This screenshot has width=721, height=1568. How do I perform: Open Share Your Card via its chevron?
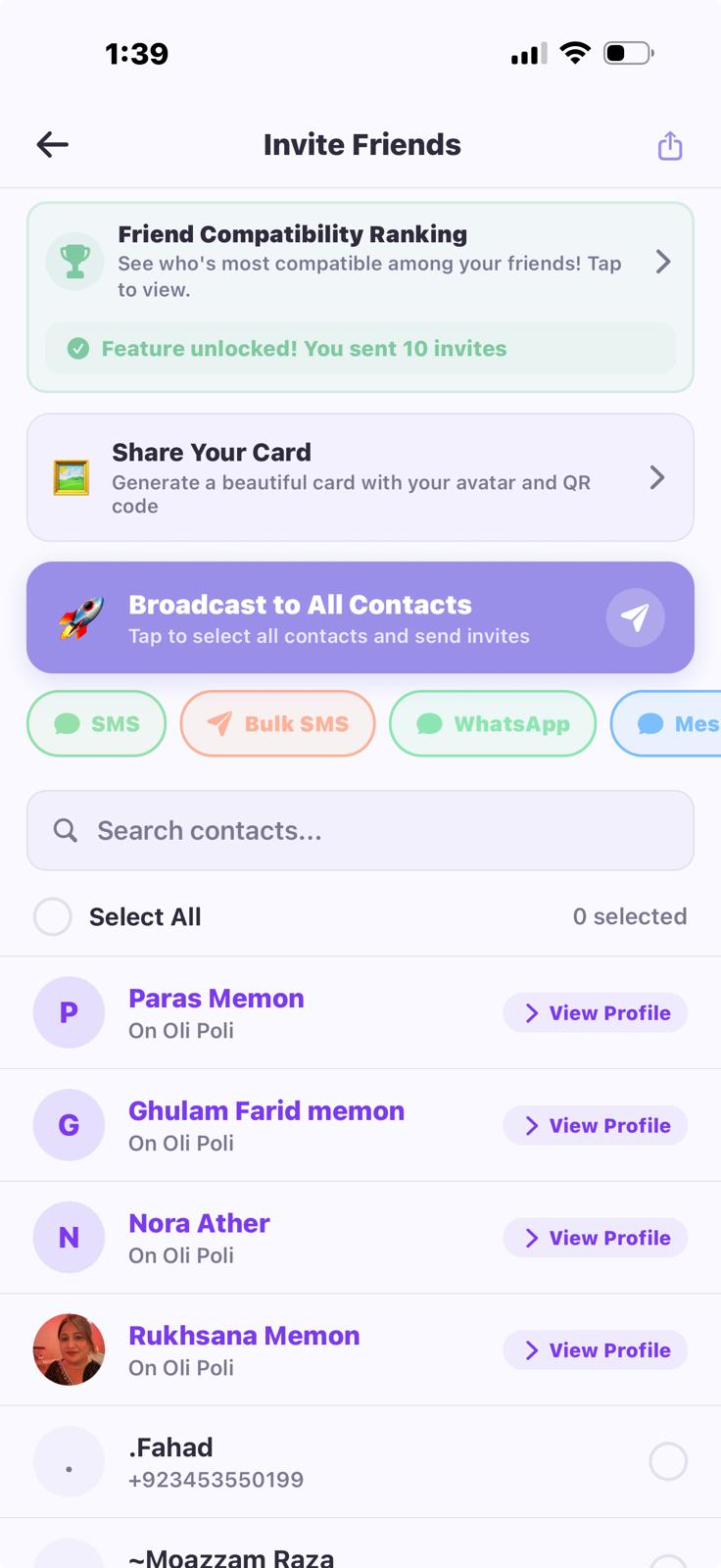[x=657, y=477]
